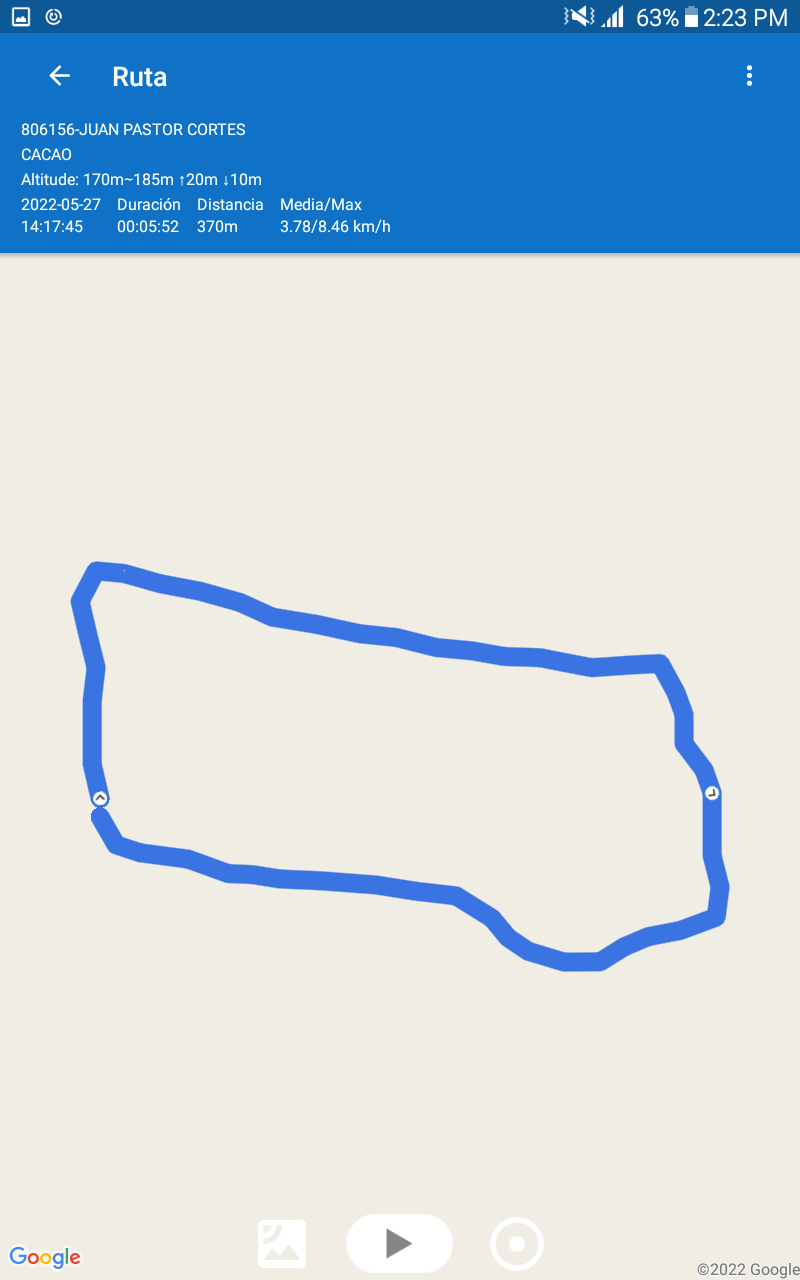
Task: Select the route start marker
Action: 100,798
